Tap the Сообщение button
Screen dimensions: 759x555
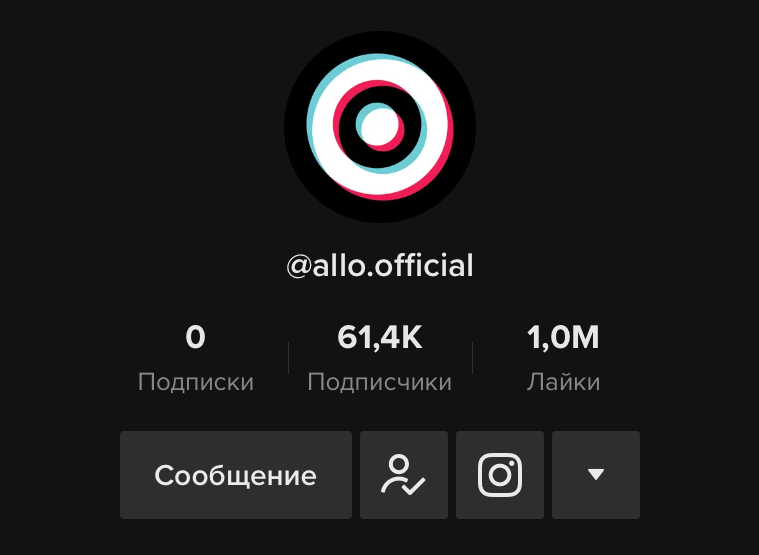coord(235,475)
